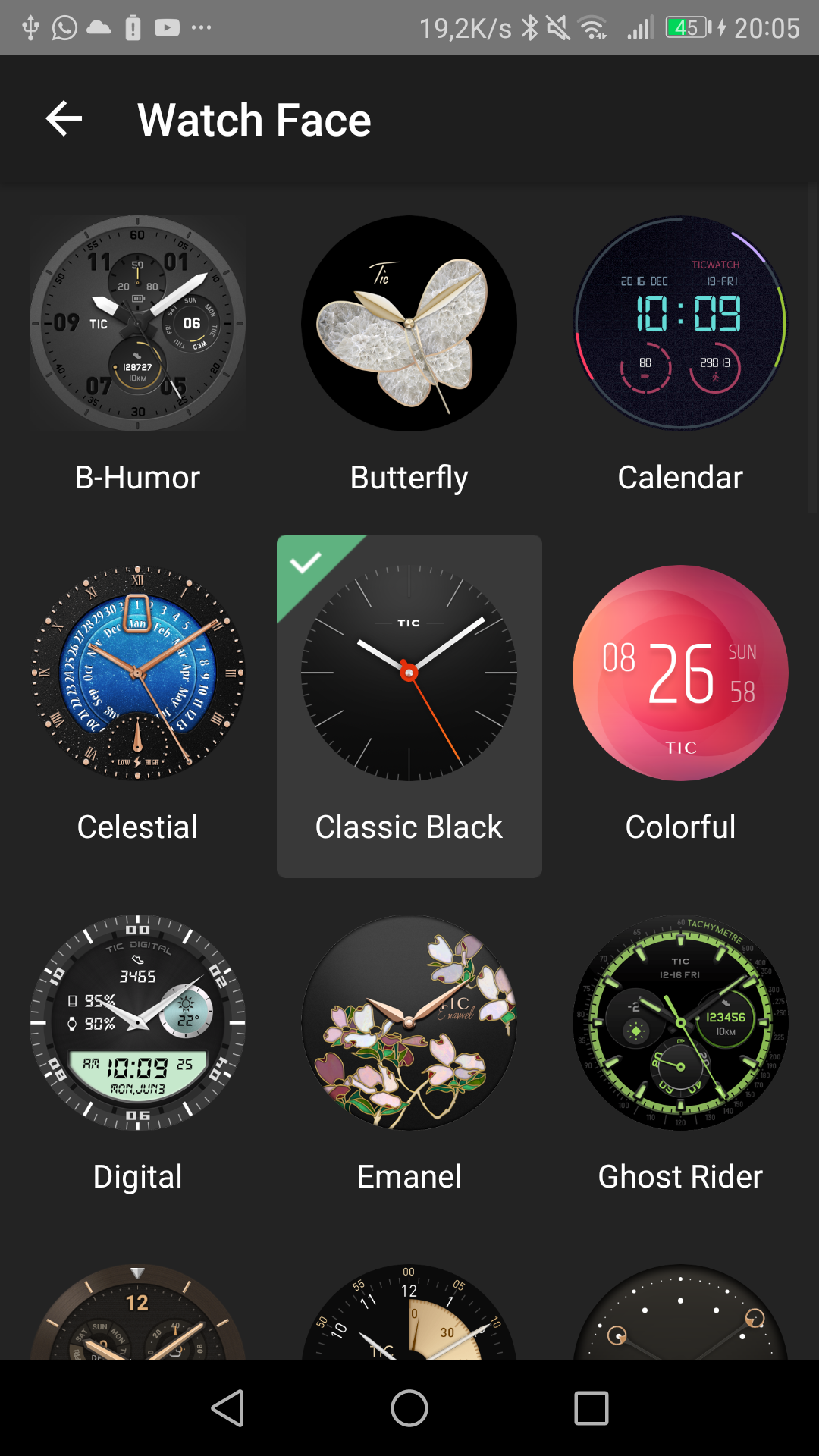Tap the system home button

409,1408
